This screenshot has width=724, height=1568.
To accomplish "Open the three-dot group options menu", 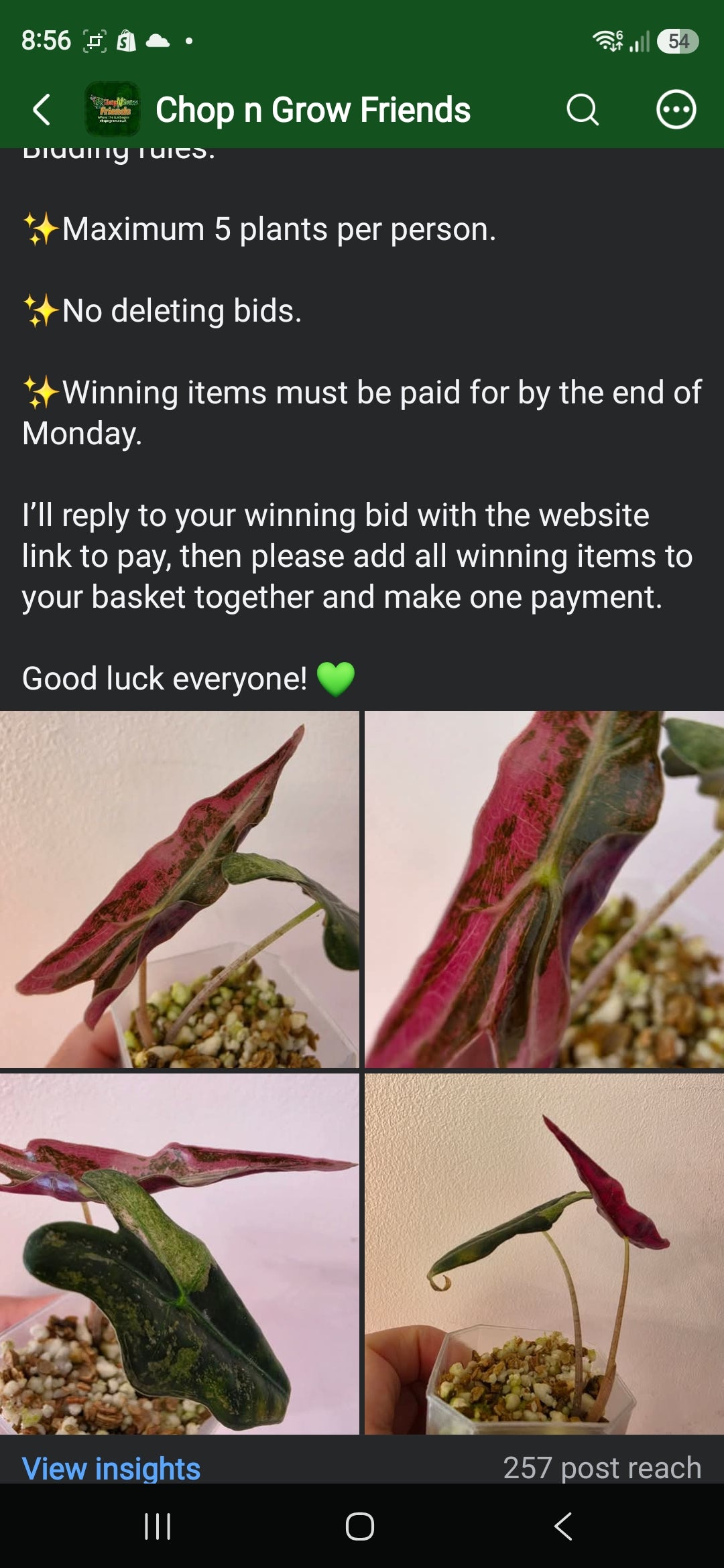I will (x=676, y=110).
